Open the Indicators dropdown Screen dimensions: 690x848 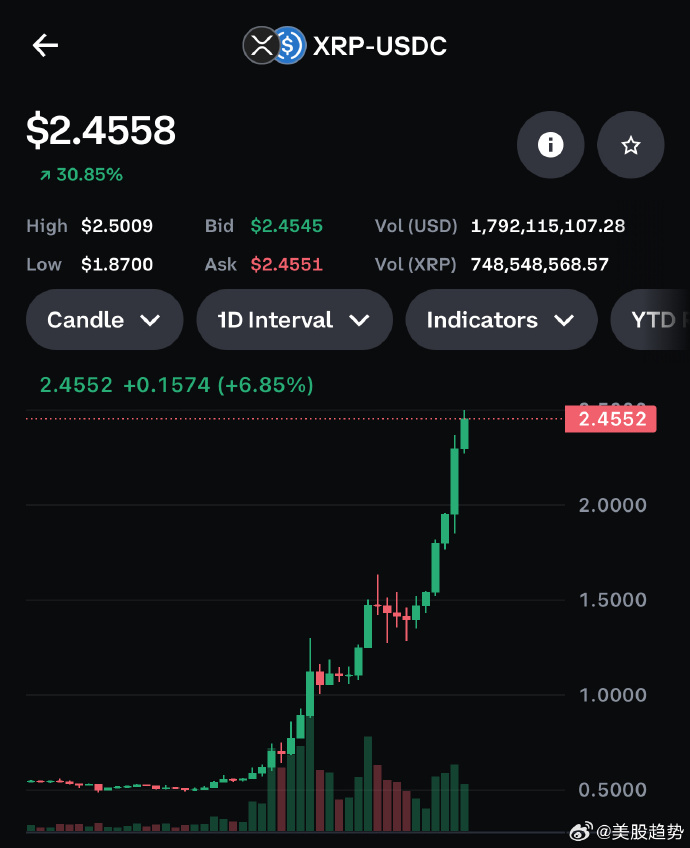[x=500, y=320]
